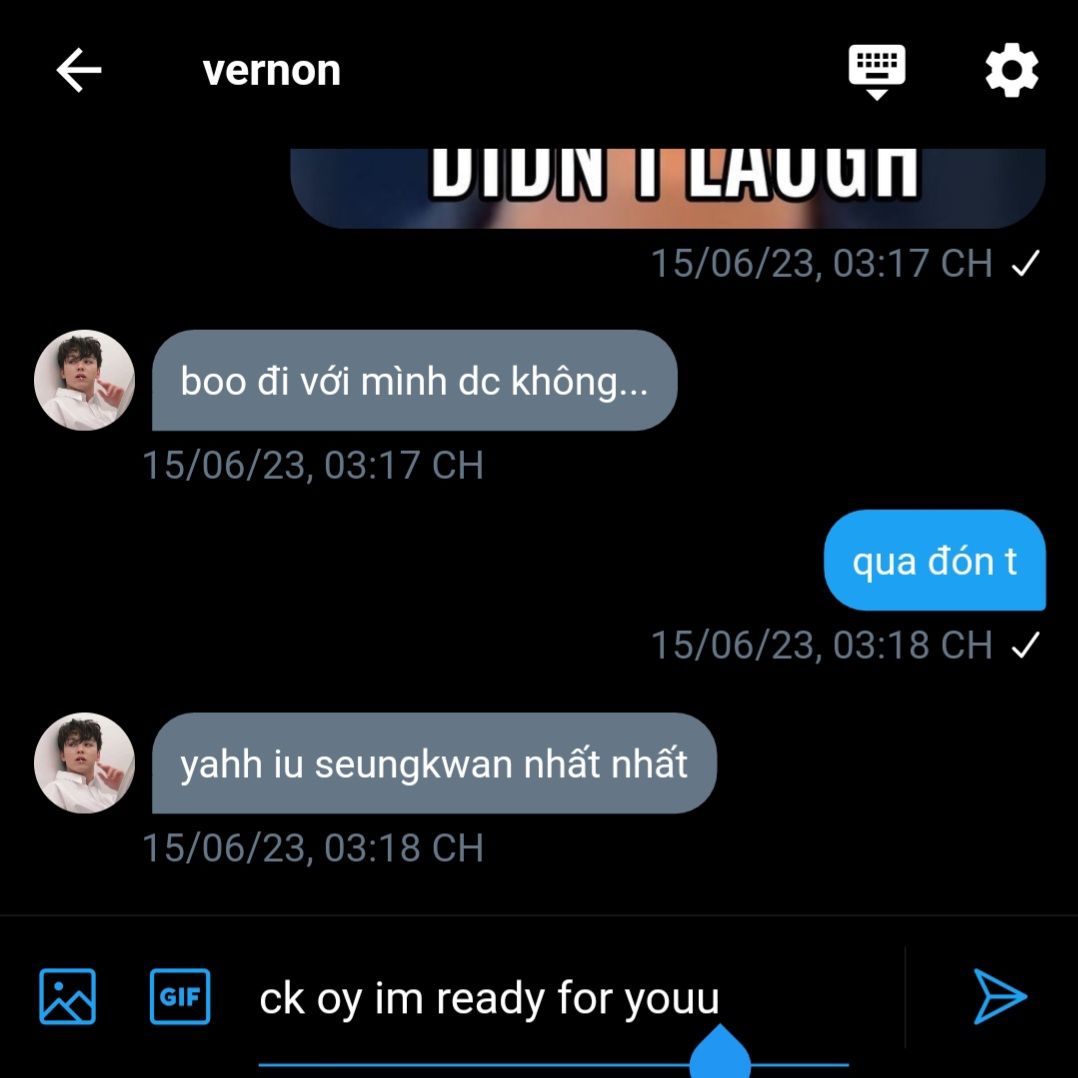The width and height of the screenshot is (1078, 1078).
Task: Open the GIF picker
Action: (180, 996)
